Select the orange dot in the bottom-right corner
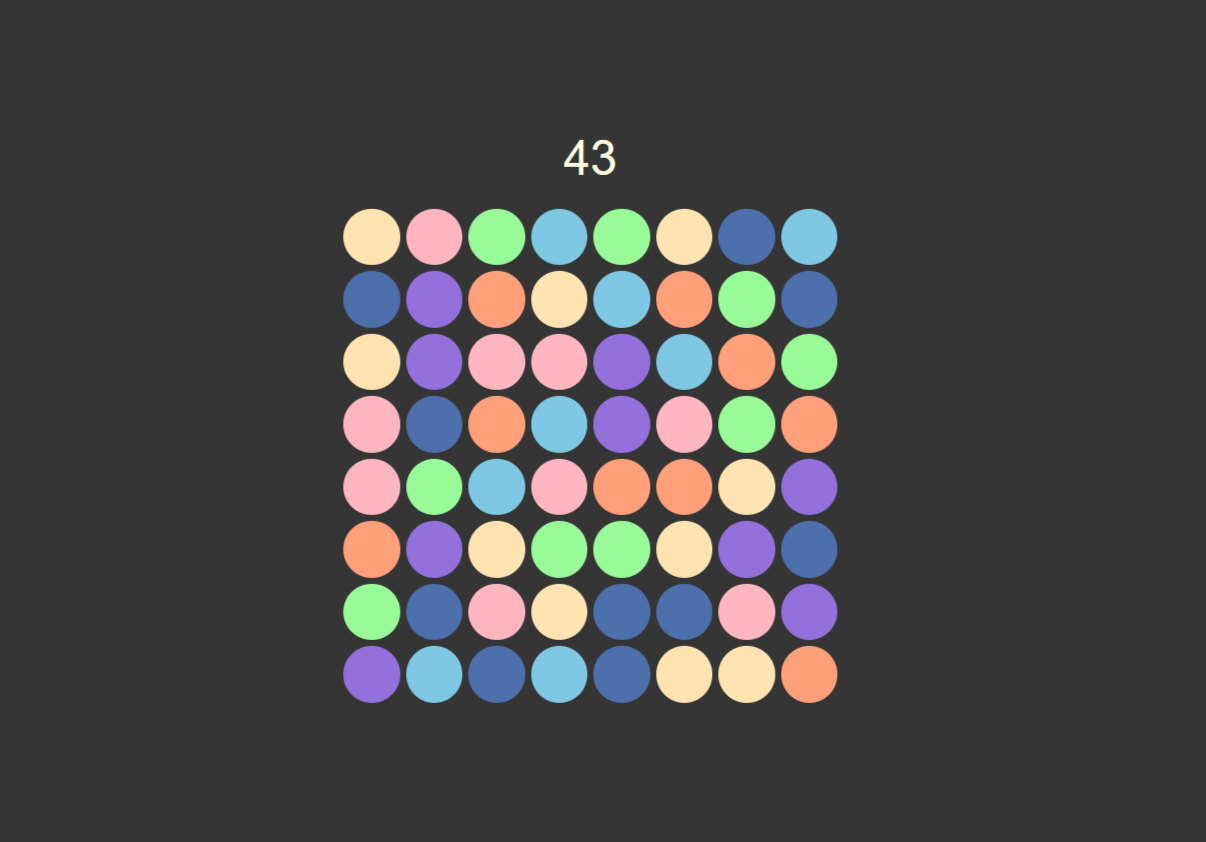This screenshot has height=842, width=1206. click(x=808, y=674)
